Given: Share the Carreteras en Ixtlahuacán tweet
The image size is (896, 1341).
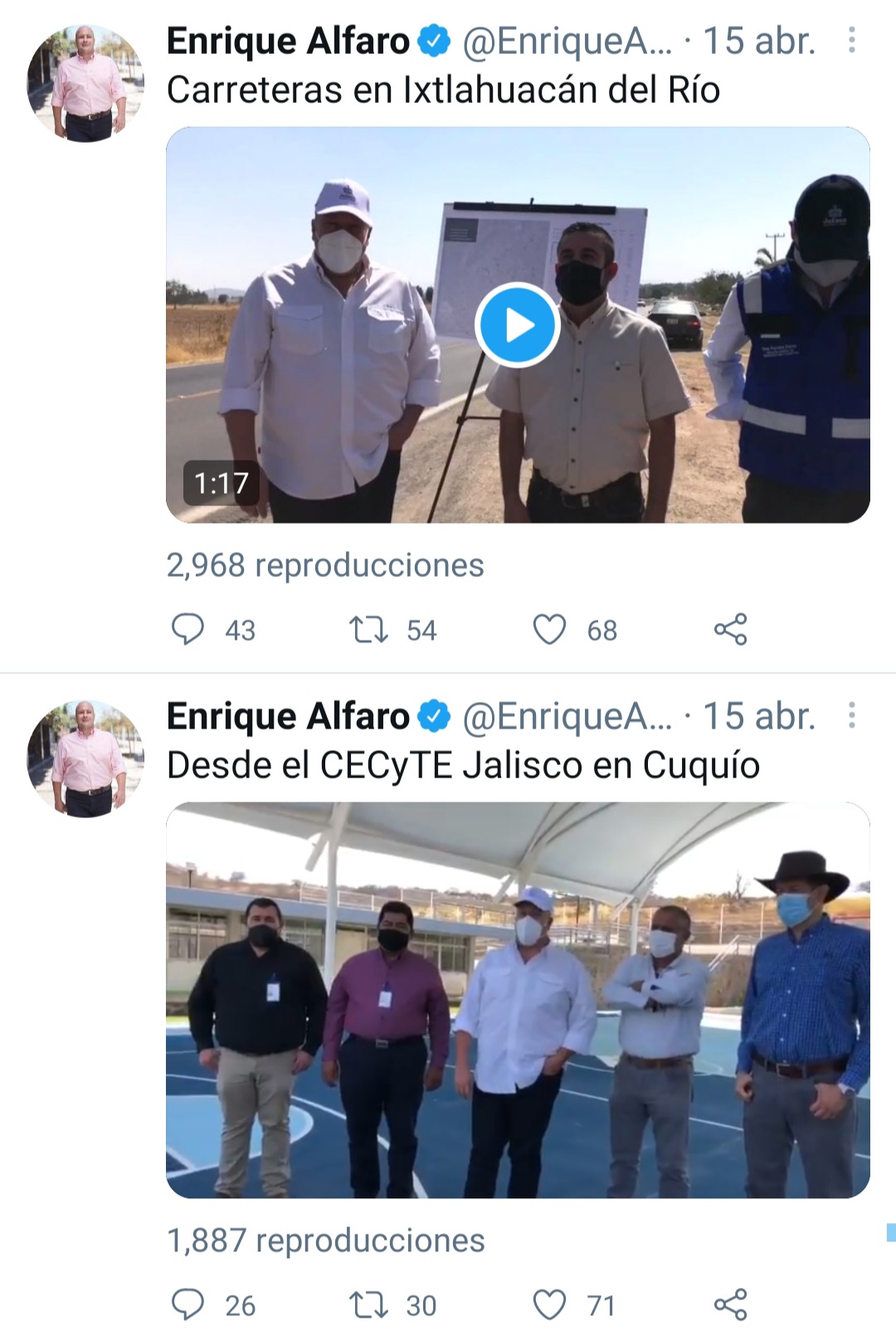Looking at the screenshot, I should (x=730, y=630).
